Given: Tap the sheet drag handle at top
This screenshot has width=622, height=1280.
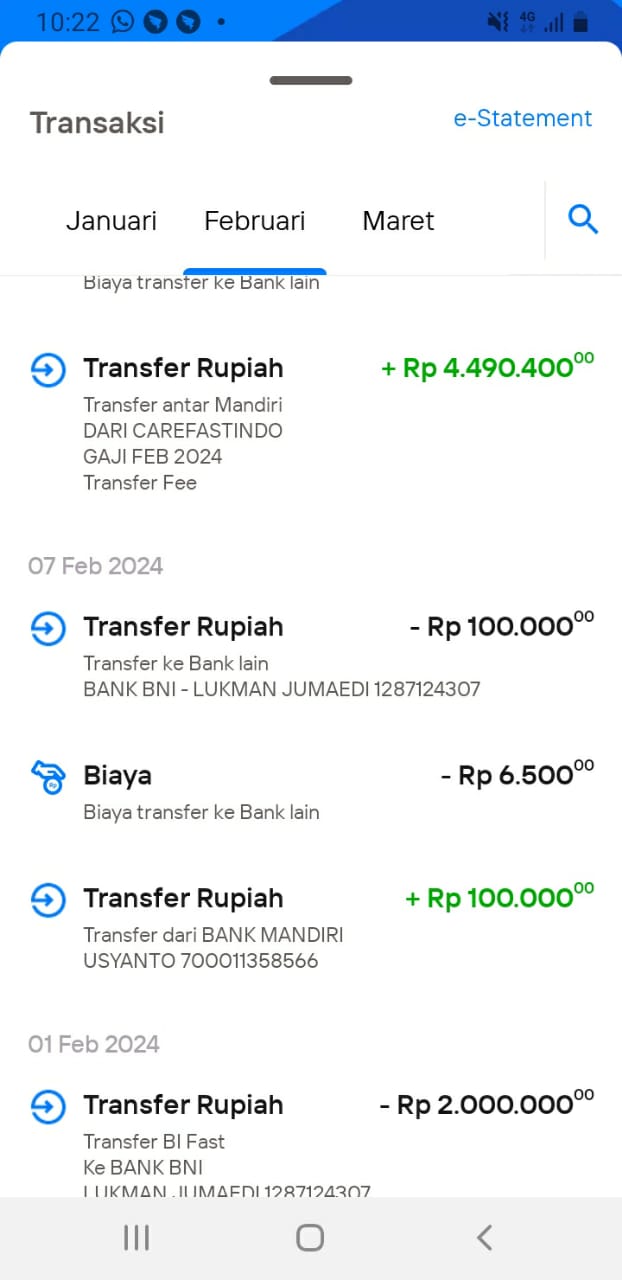Looking at the screenshot, I should 311,80.
